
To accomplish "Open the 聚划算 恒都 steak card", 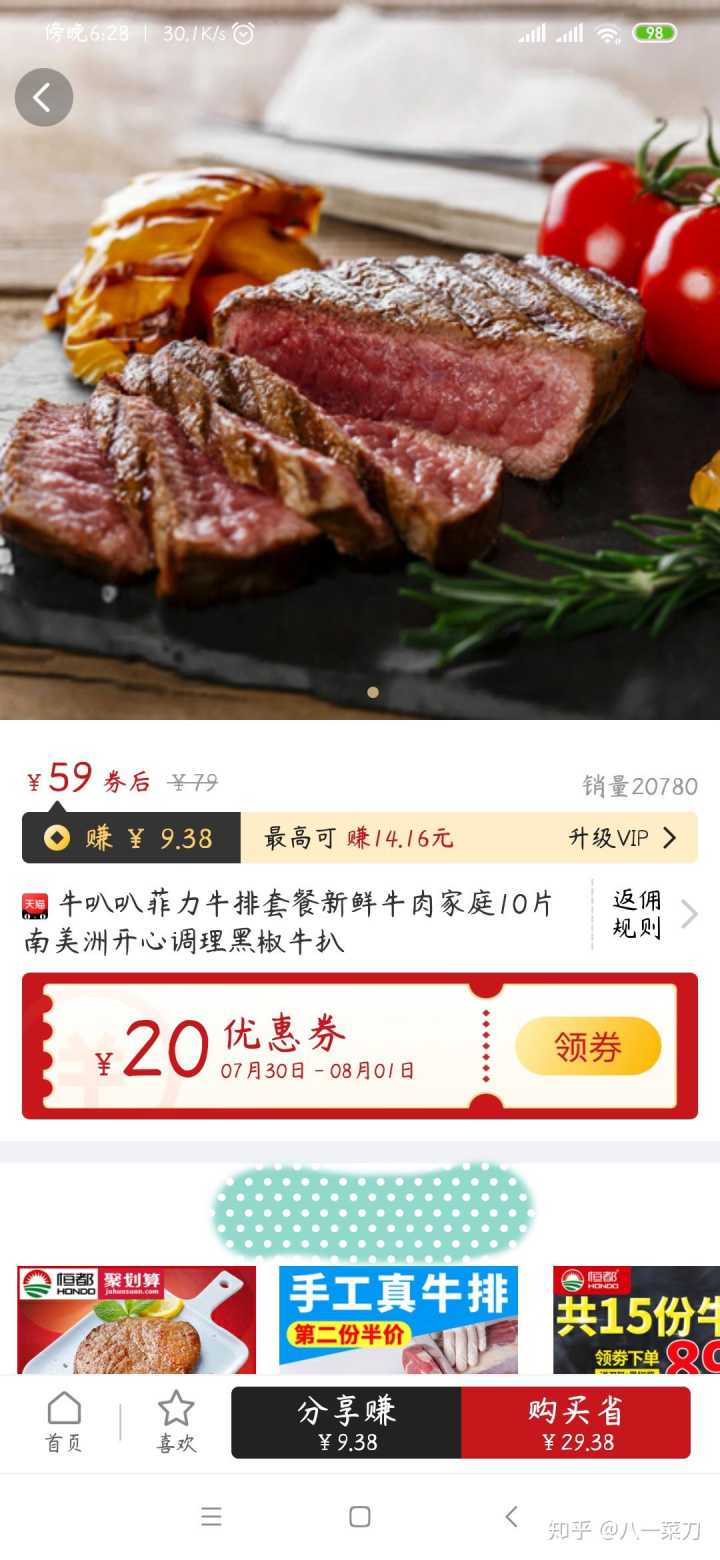I will coord(136,1320).
